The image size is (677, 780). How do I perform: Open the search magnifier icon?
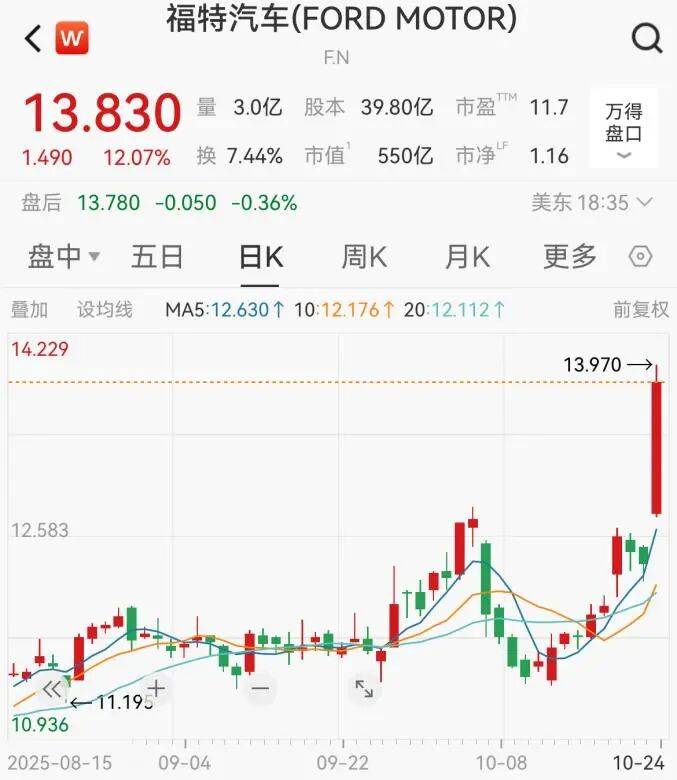(647, 39)
